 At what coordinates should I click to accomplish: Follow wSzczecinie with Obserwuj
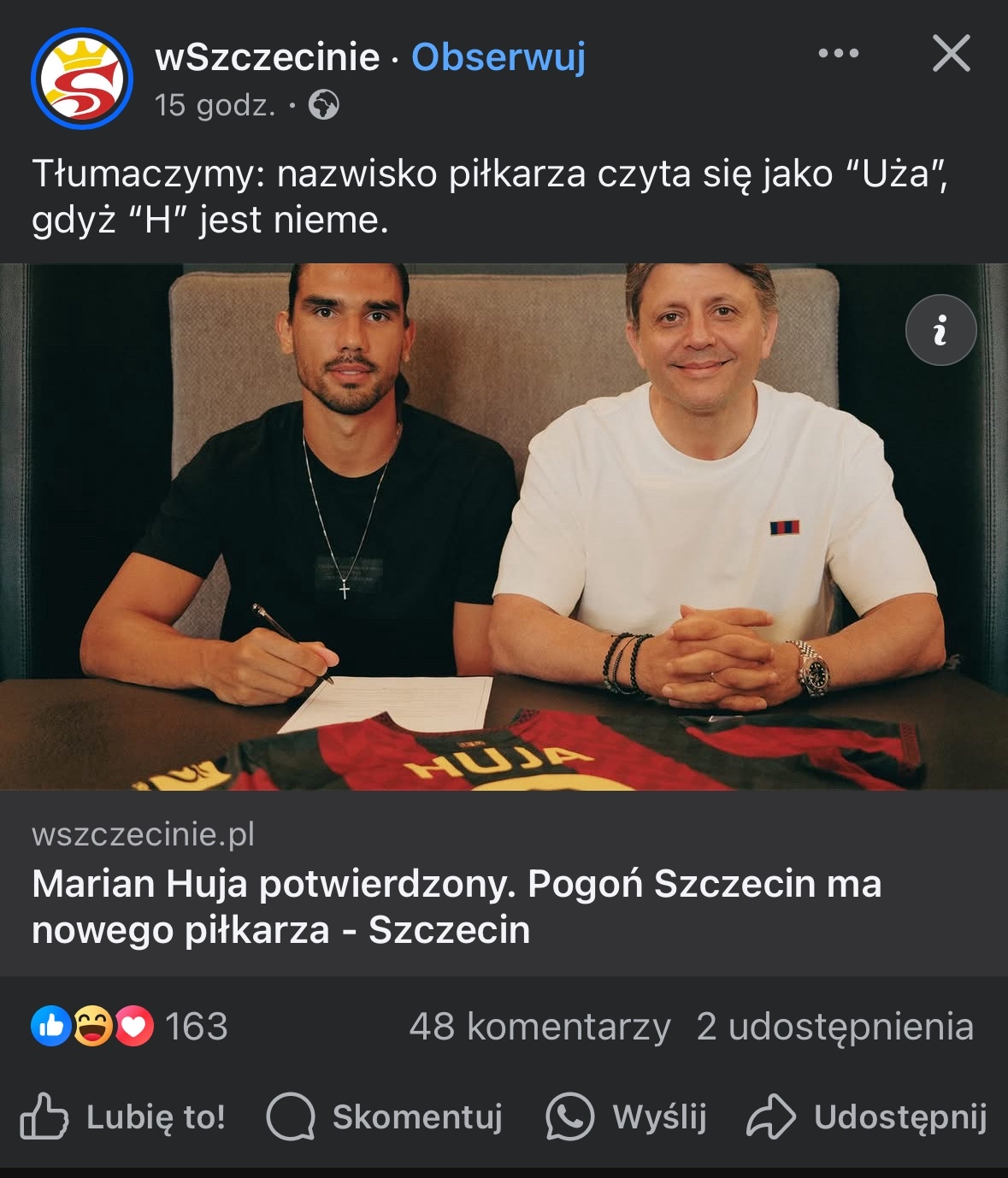tap(498, 57)
